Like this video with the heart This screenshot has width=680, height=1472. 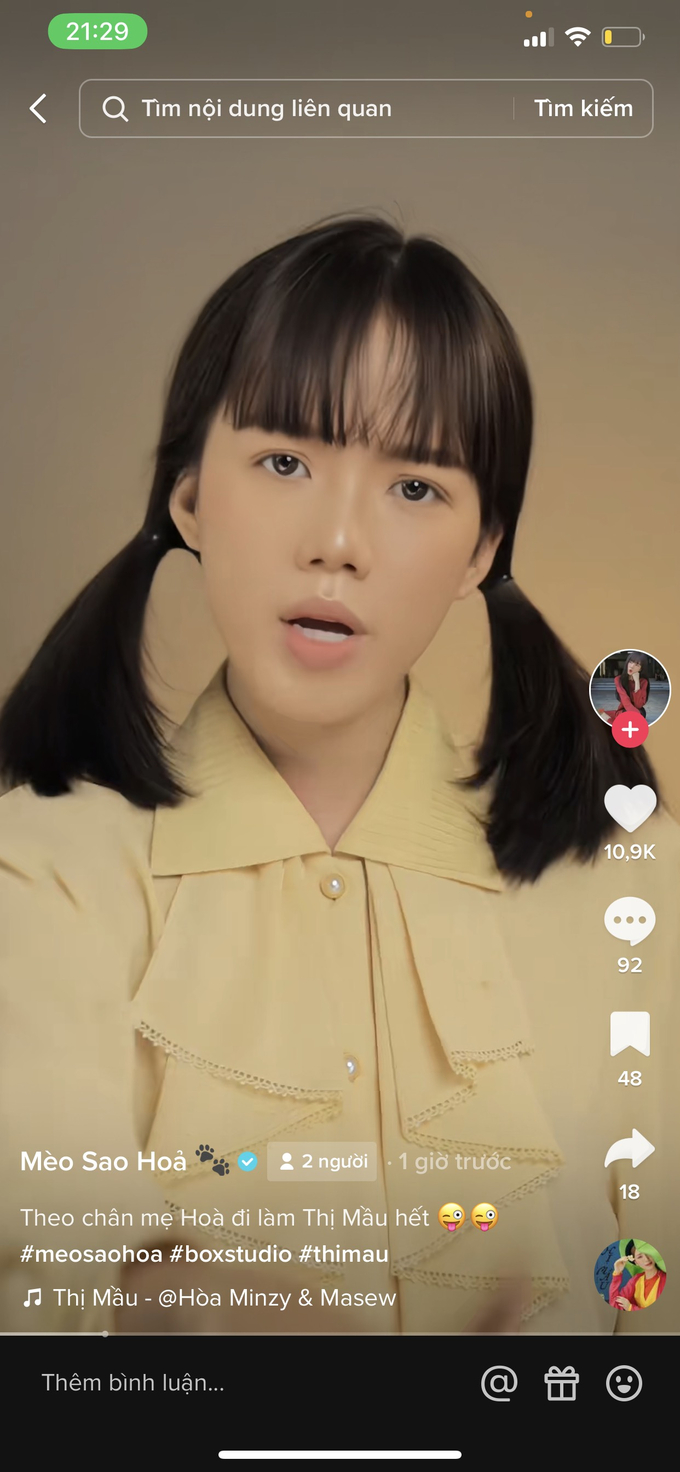coord(630,808)
